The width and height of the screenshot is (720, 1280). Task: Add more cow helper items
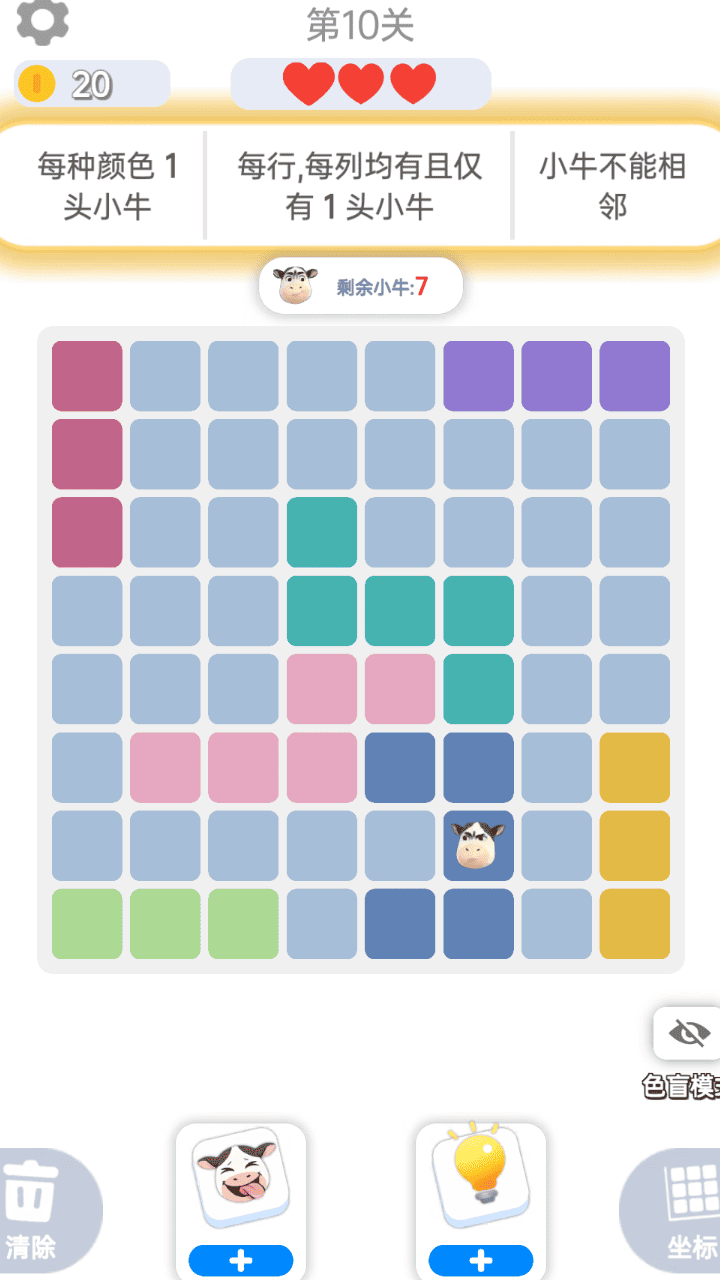click(x=241, y=1260)
